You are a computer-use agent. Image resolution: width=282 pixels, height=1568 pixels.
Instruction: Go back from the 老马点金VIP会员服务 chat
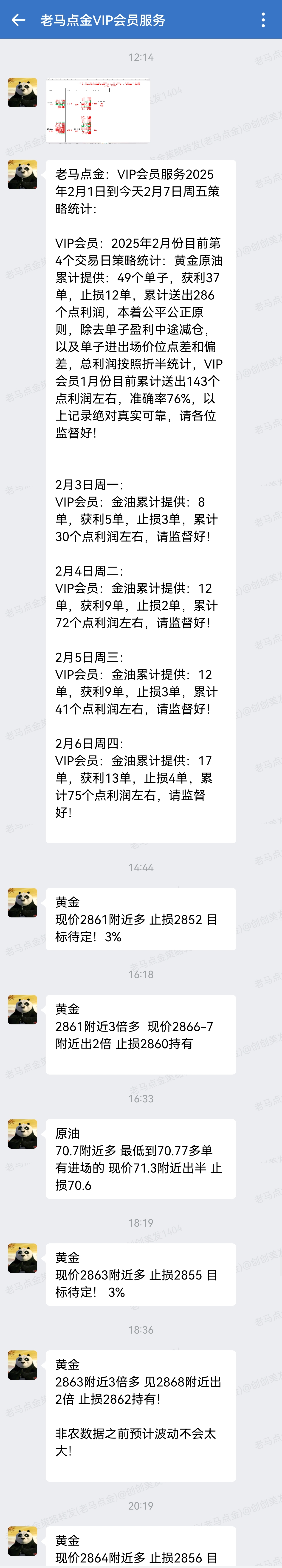[x=18, y=20]
